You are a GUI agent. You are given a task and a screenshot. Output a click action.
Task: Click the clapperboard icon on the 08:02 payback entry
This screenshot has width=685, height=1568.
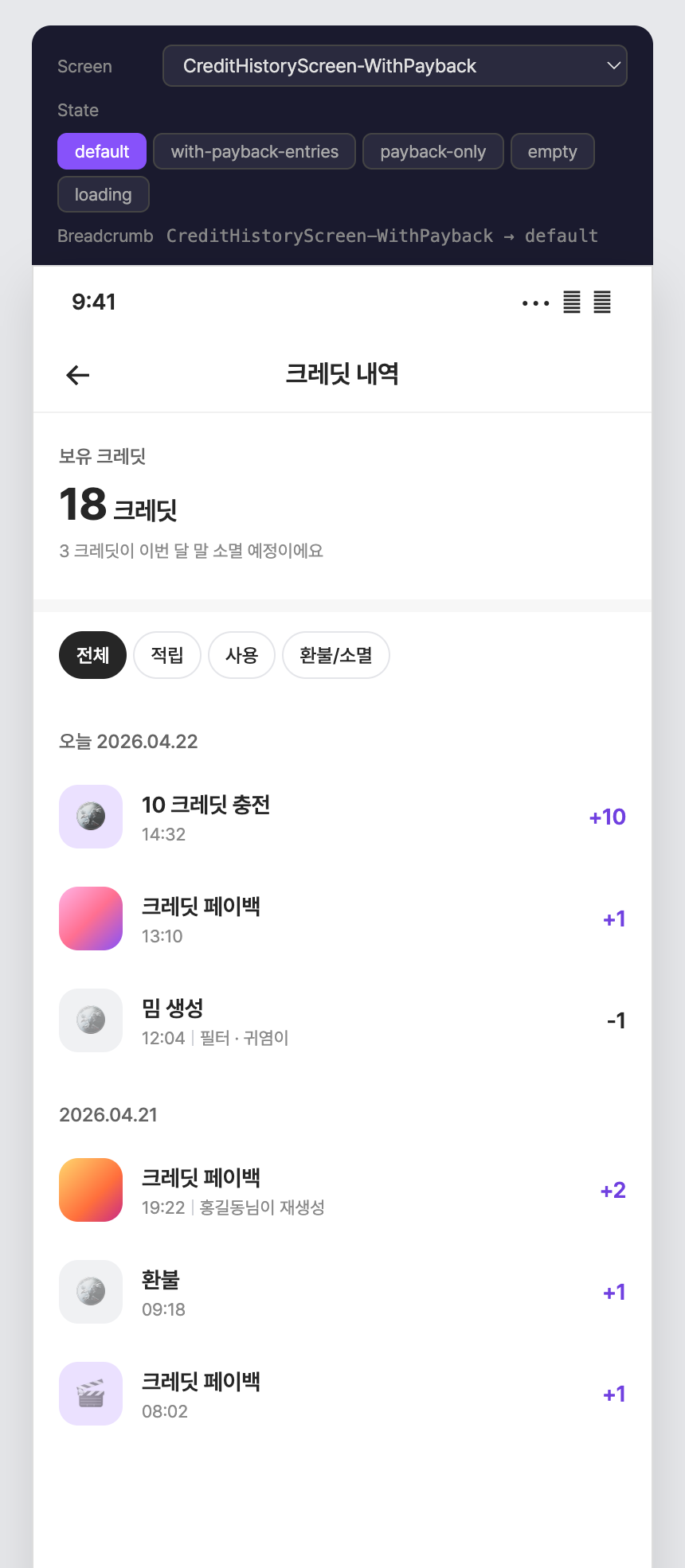tap(90, 1393)
